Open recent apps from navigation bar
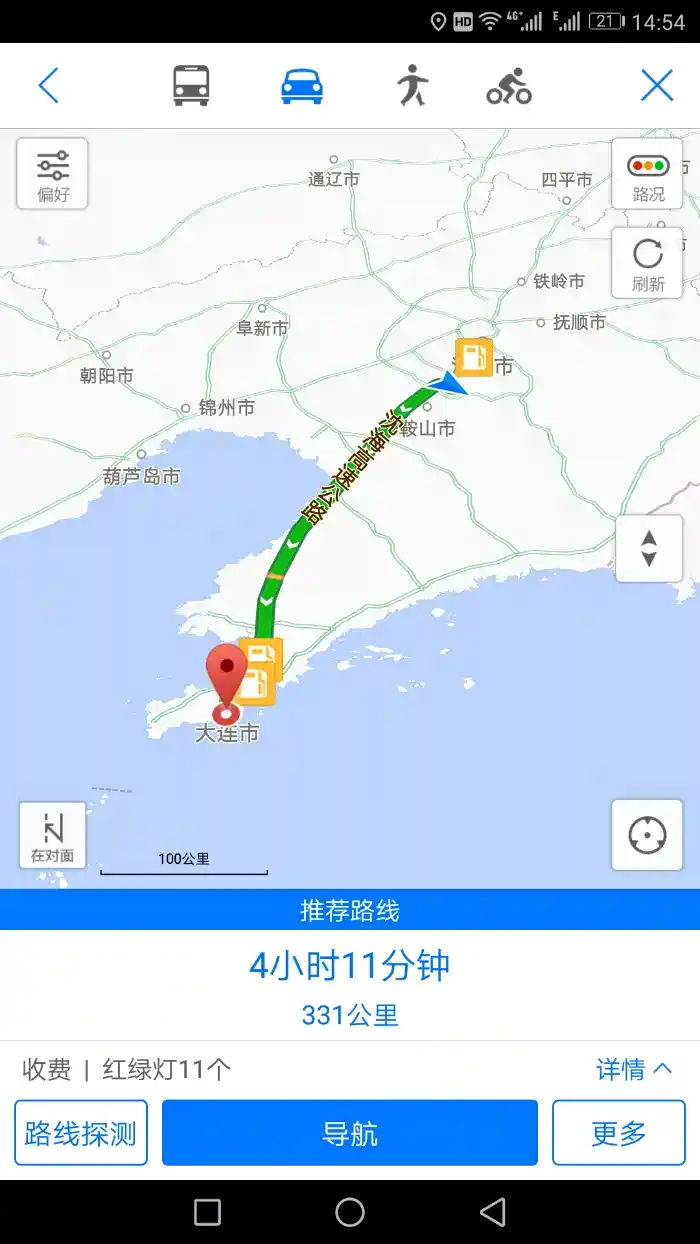Screen dimensions: 700x1244 207,1212
